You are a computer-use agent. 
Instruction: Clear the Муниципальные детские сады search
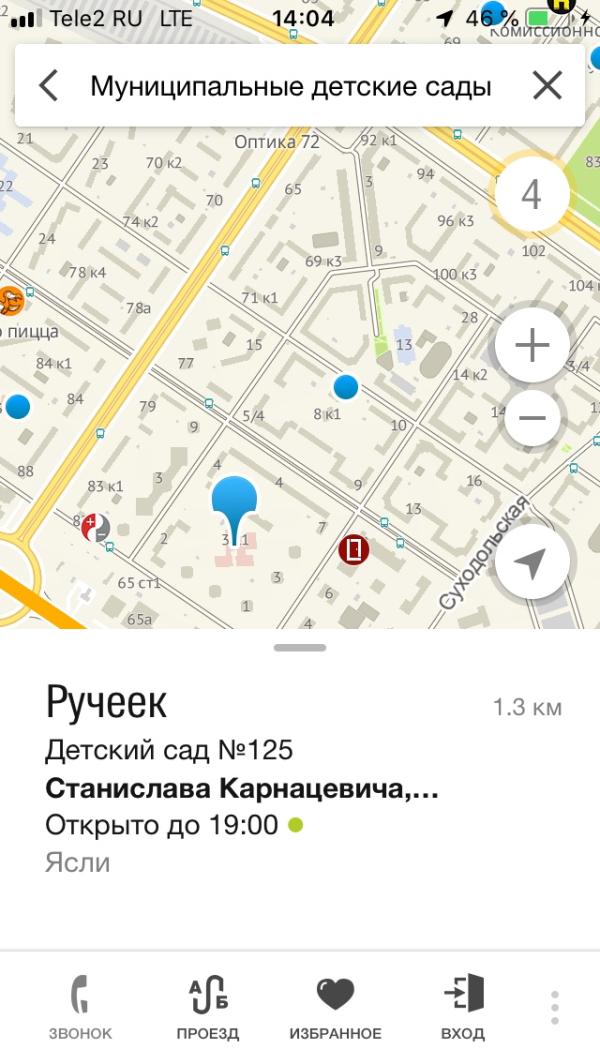tap(547, 86)
